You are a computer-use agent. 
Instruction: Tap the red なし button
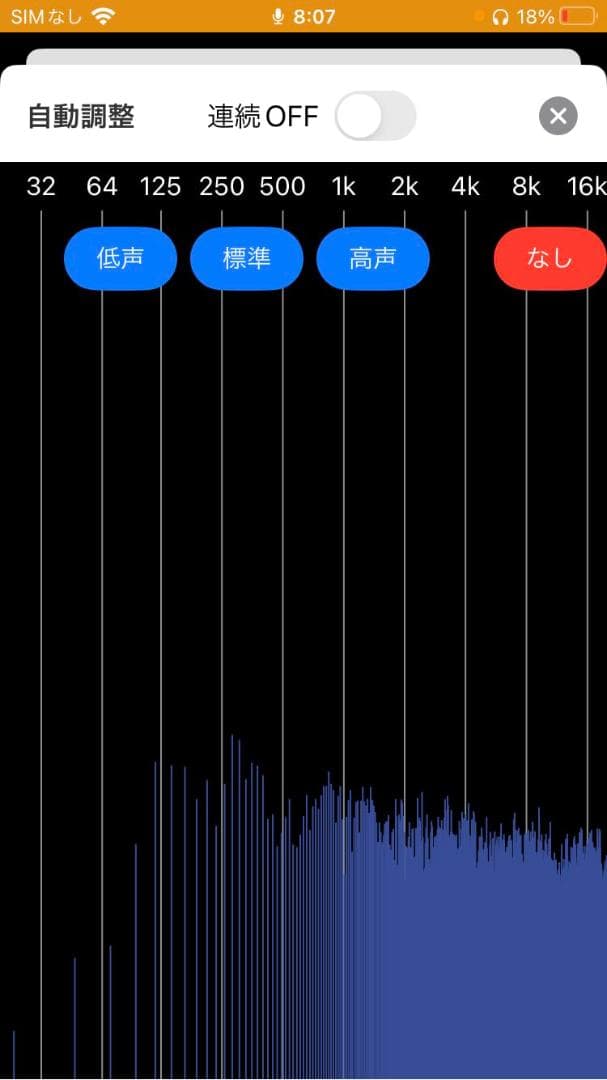pyautogui.click(x=549, y=259)
